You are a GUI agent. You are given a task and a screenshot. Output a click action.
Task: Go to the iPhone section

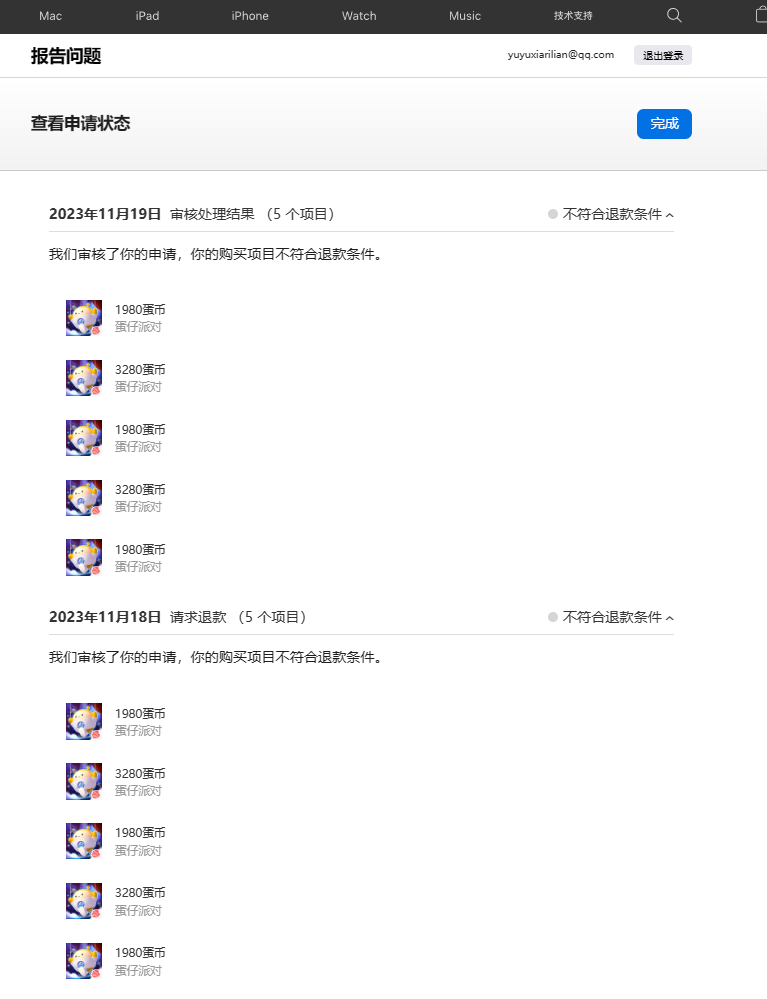pos(250,16)
